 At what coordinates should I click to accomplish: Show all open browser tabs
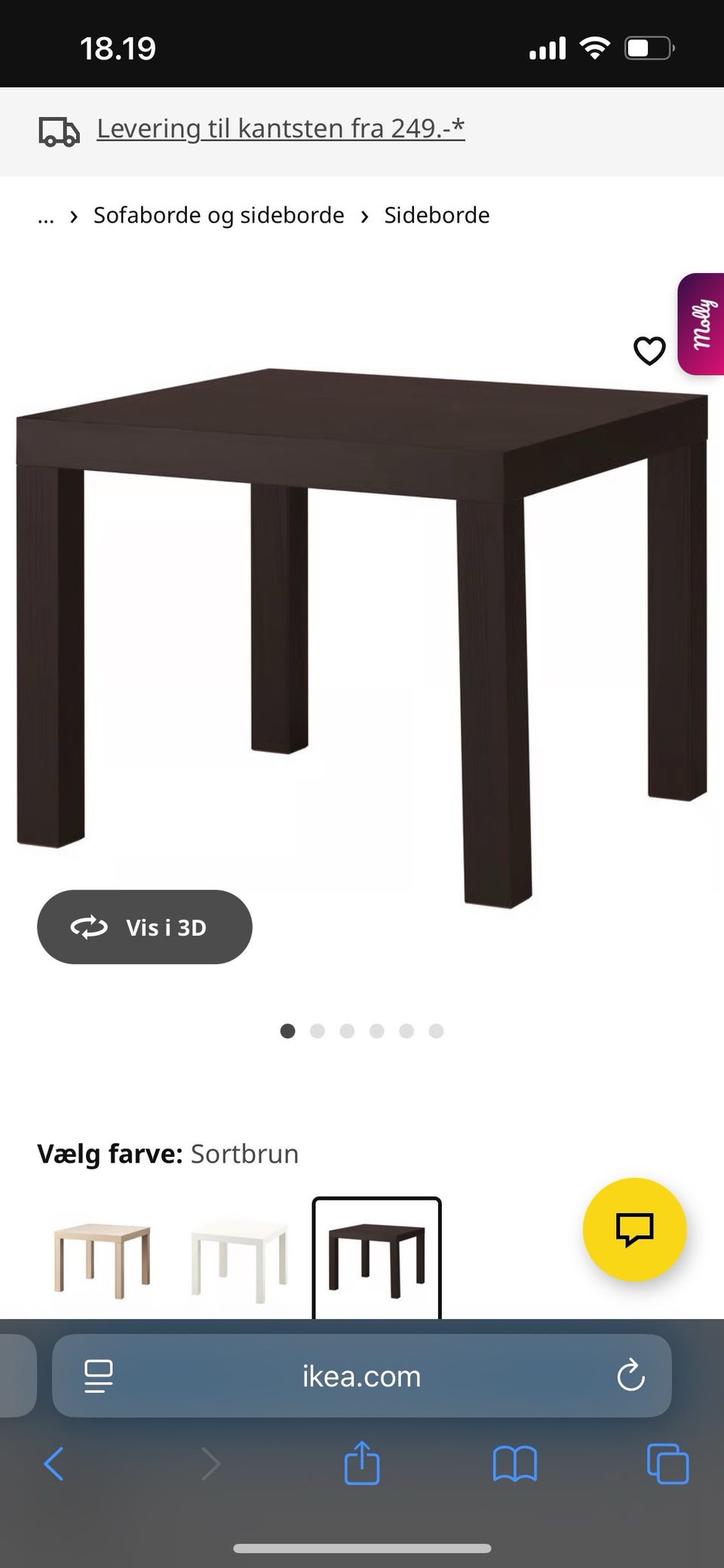(667, 1465)
